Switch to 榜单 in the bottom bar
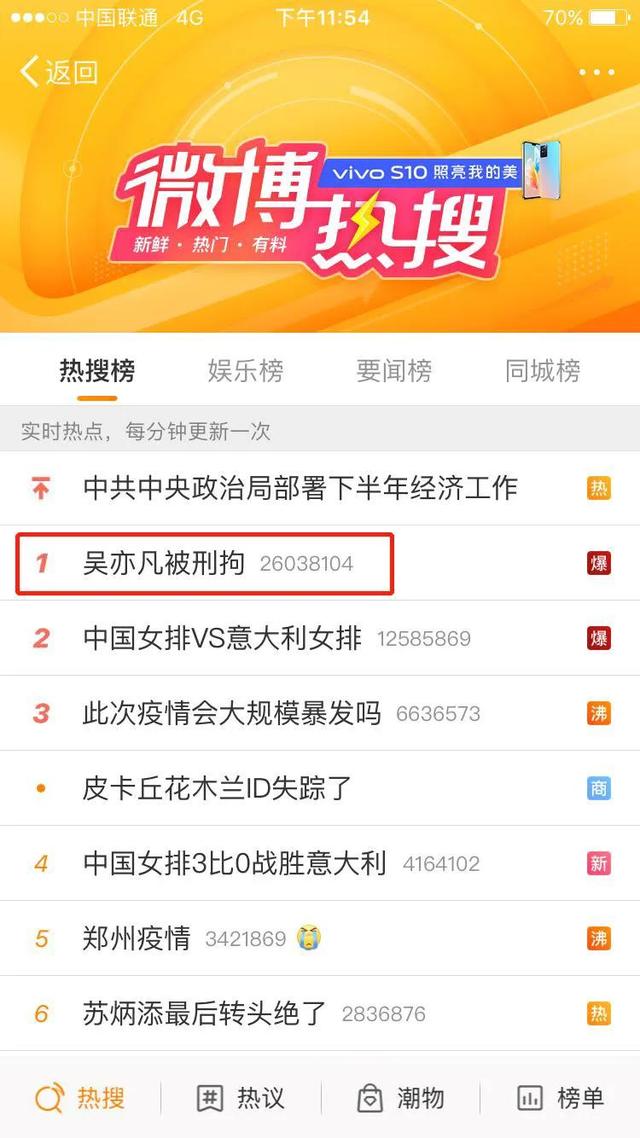The image size is (640, 1138). (x=560, y=1098)
